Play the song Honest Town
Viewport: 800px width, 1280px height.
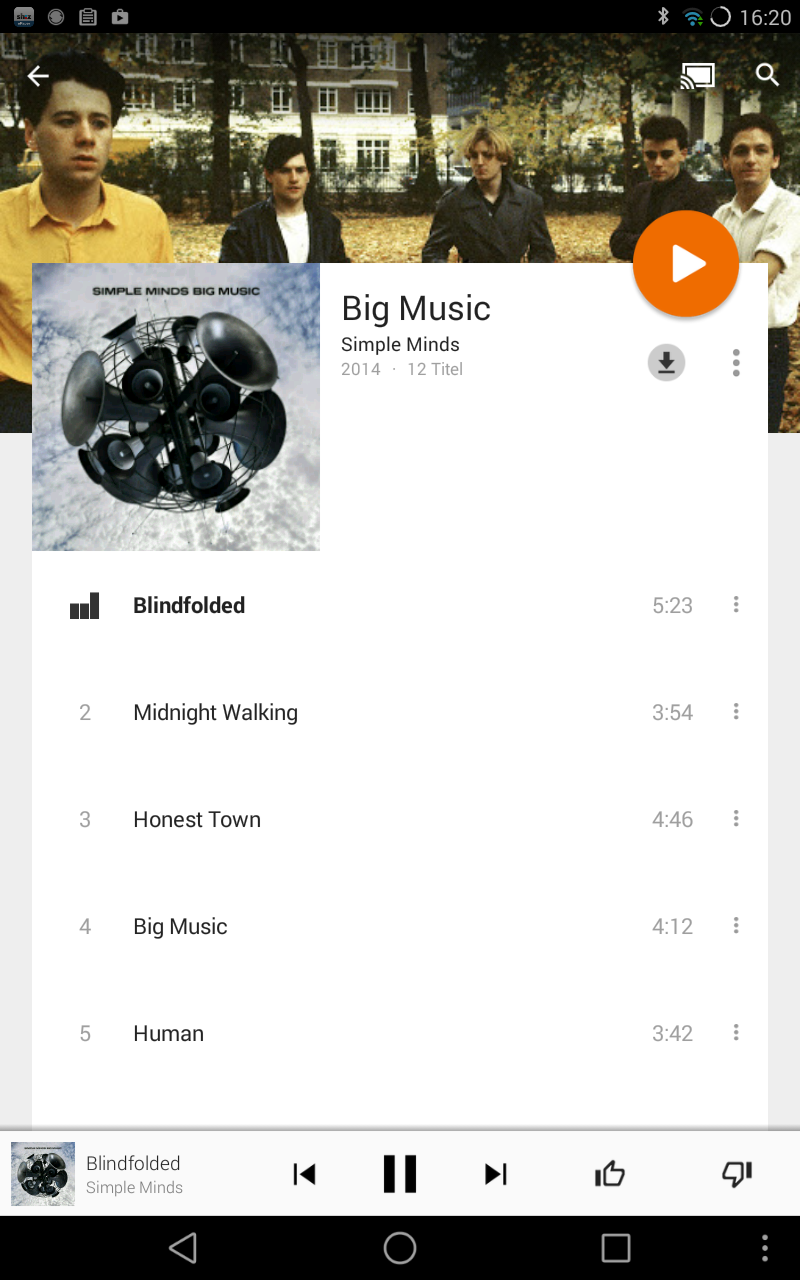pyautogui.click(x=197, y=819)
